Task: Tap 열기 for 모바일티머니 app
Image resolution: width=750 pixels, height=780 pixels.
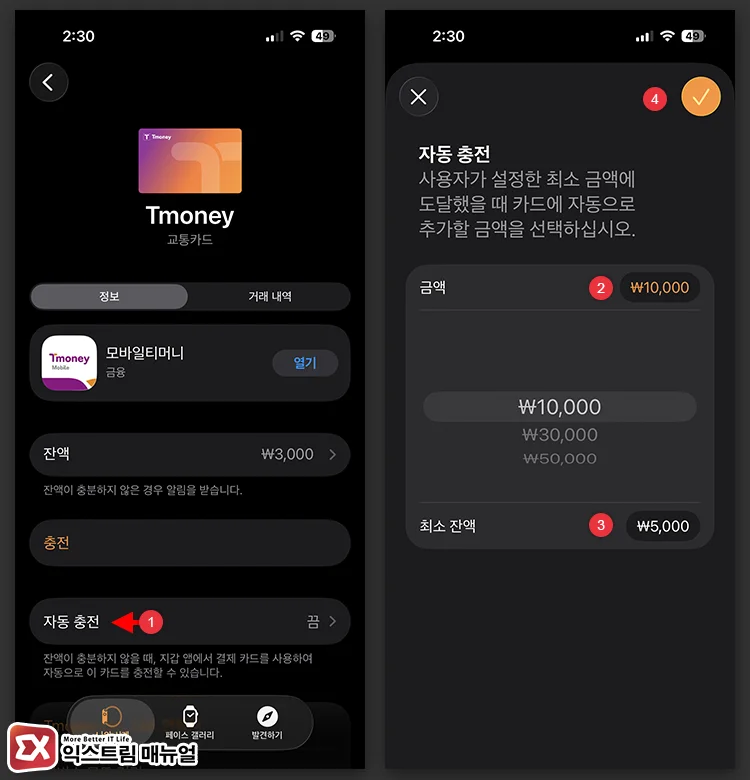Action: 305,363
